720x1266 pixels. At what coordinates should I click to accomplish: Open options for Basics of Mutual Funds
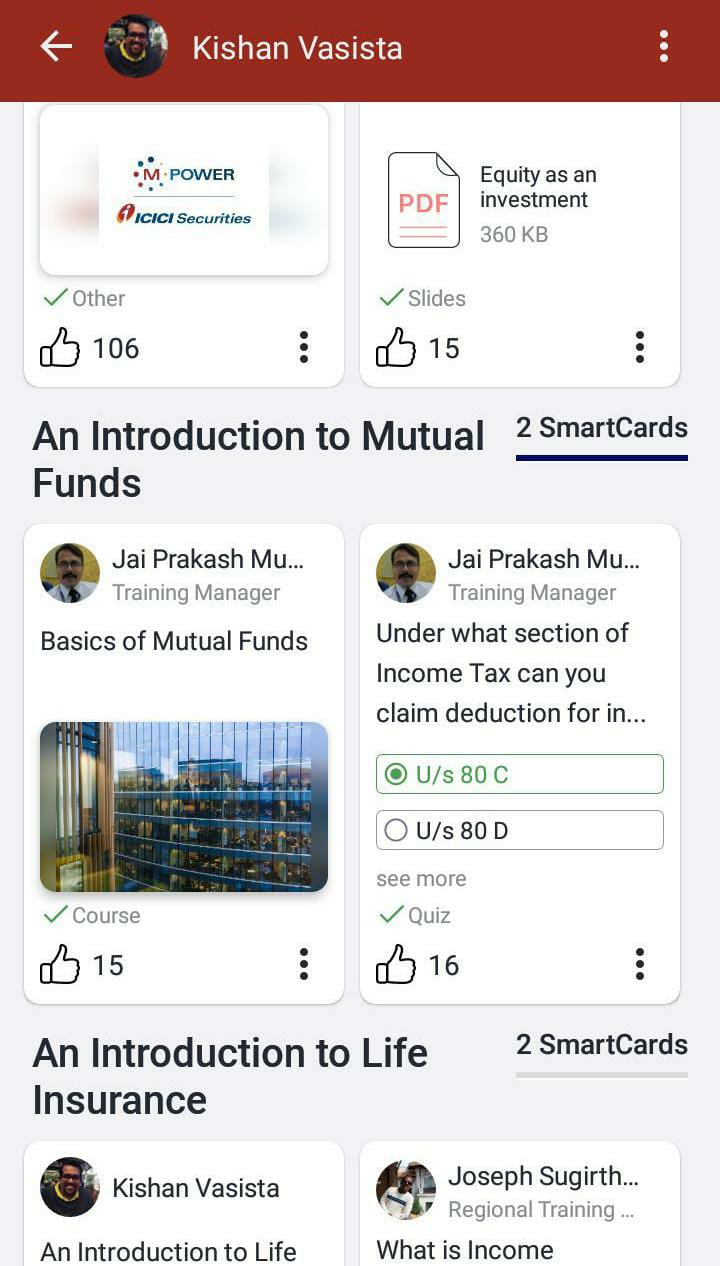(x=304, y=965)
